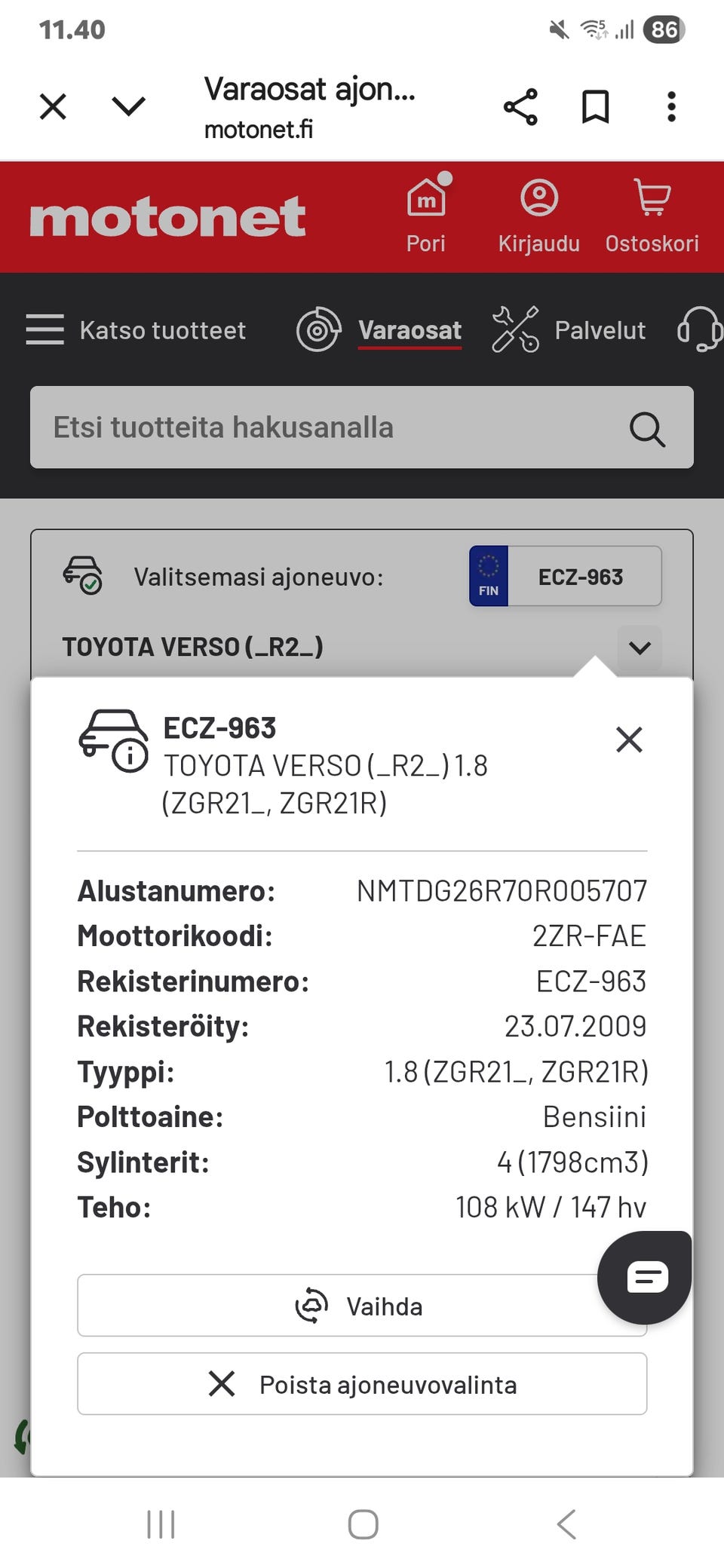
Task: Open the customer service headset icon
Action: click(701, 329)
